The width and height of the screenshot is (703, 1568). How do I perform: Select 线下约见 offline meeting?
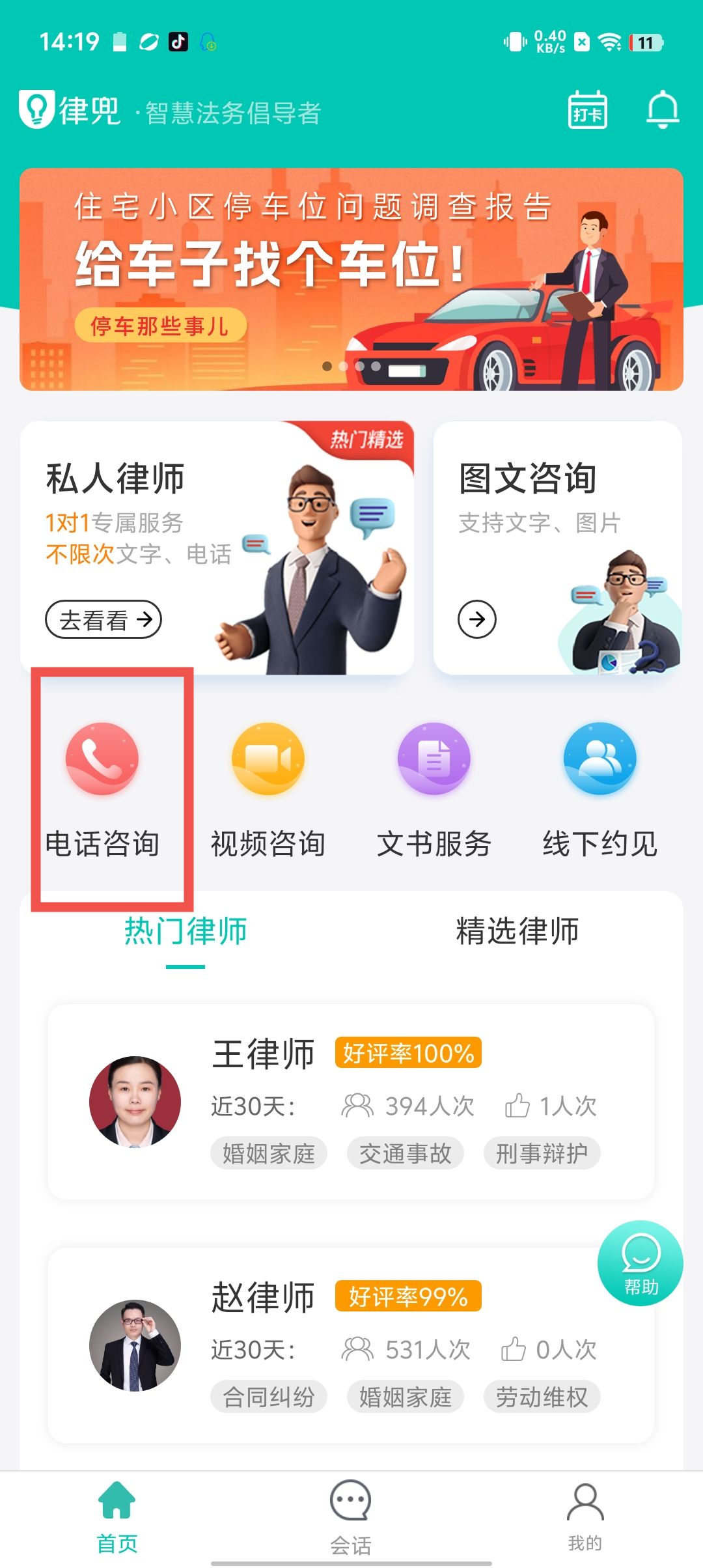click(600, 789)
